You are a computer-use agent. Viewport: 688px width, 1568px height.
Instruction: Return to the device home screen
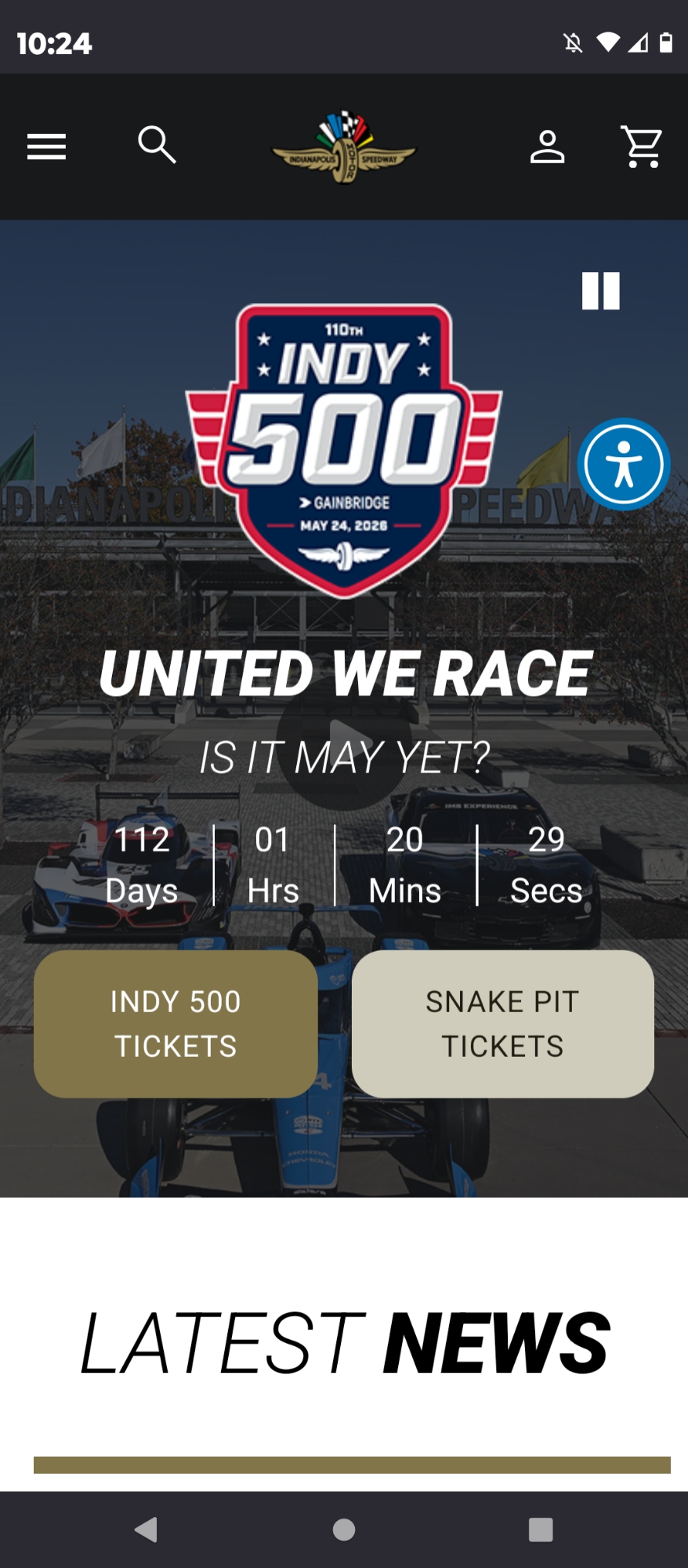344,1529
